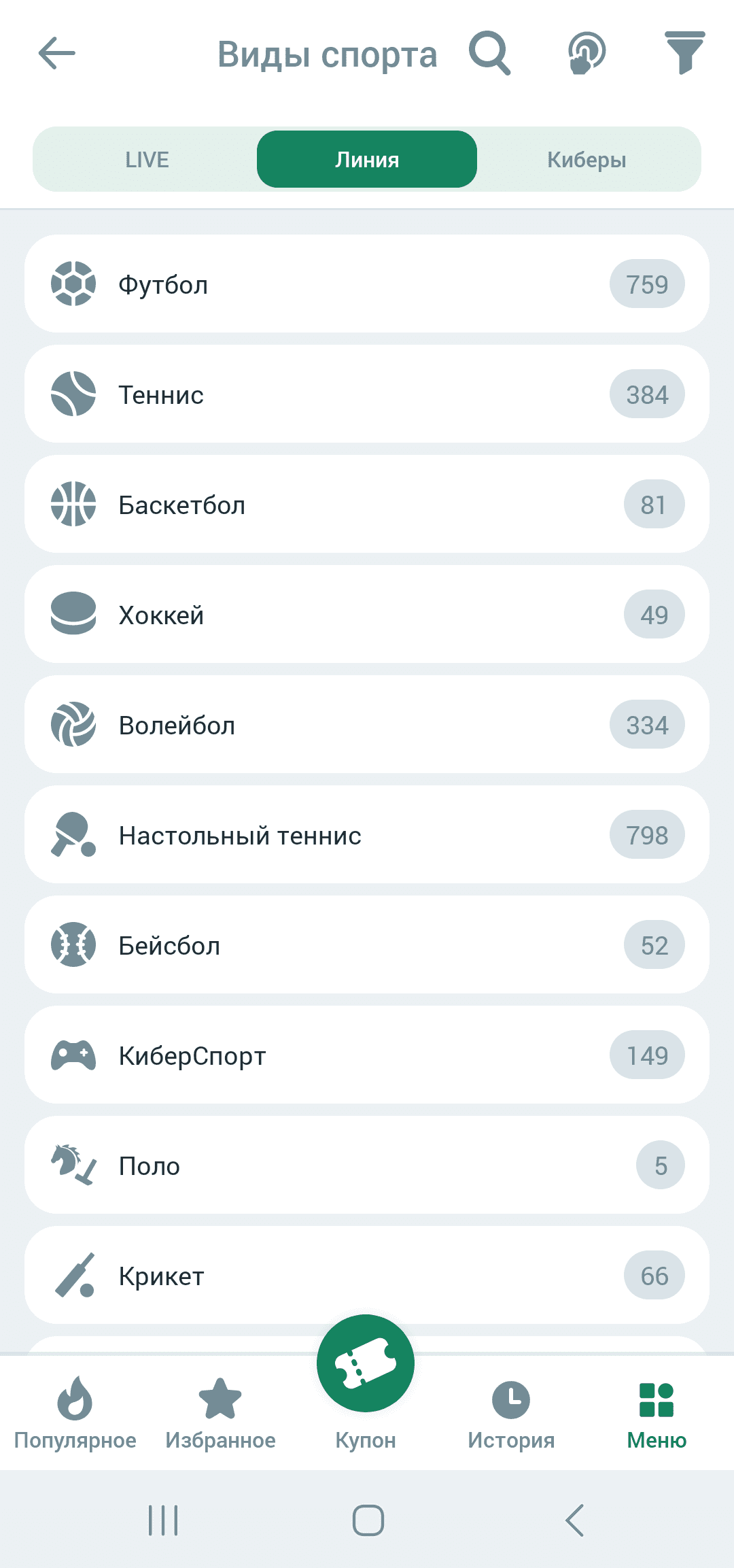
Task: Open the Крикет sport row
Action: coord(367,1276)
